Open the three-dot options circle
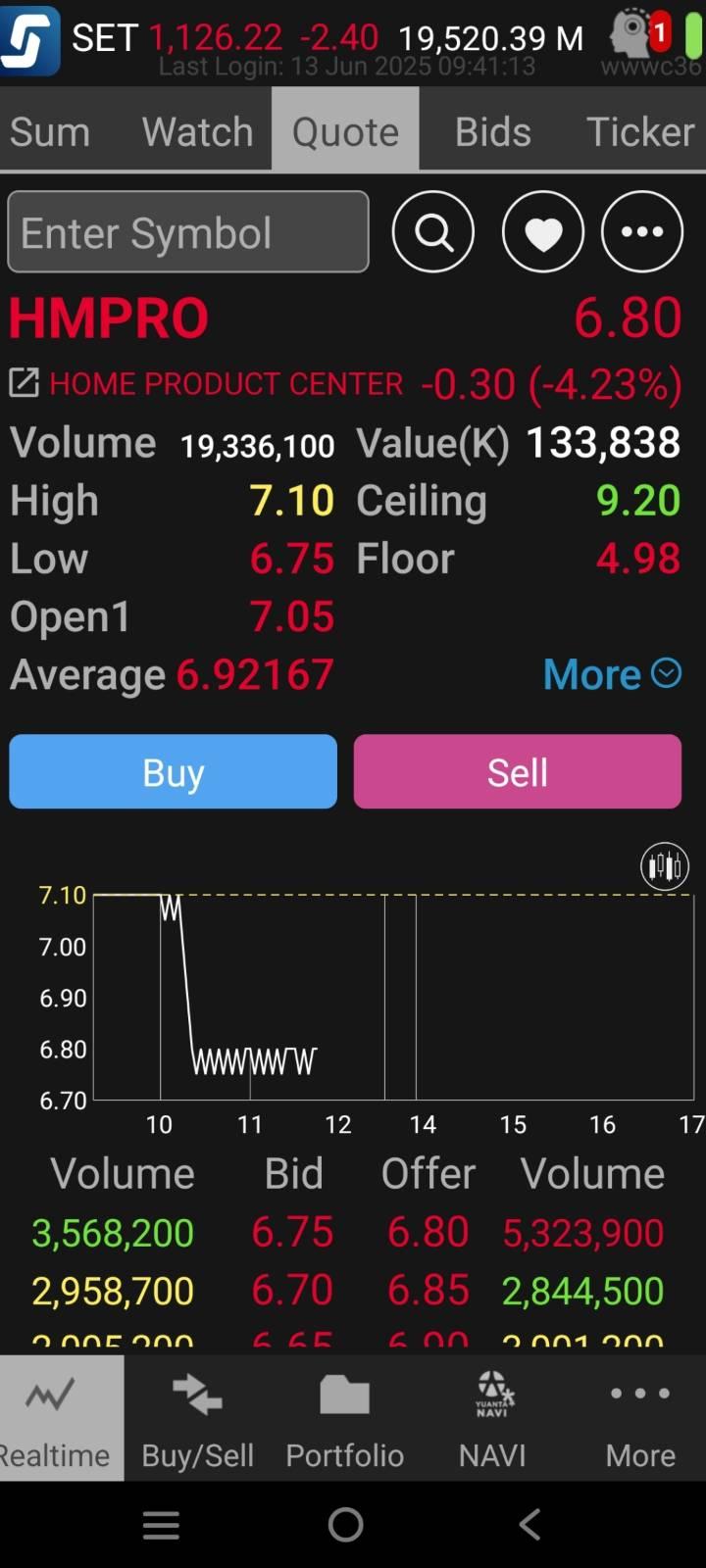Viewport: 706px width, 1568px height. 642,232
